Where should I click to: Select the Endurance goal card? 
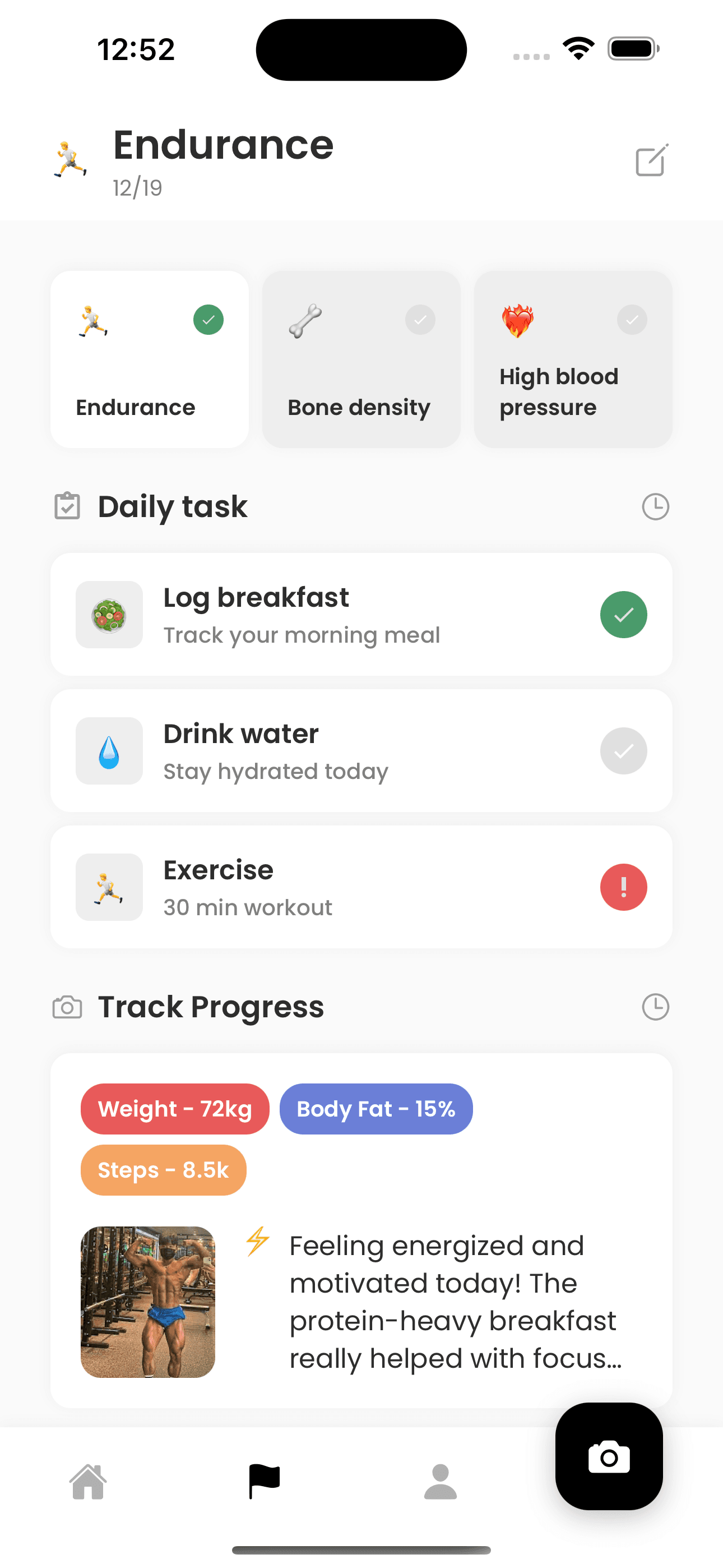tap(150, 359)
